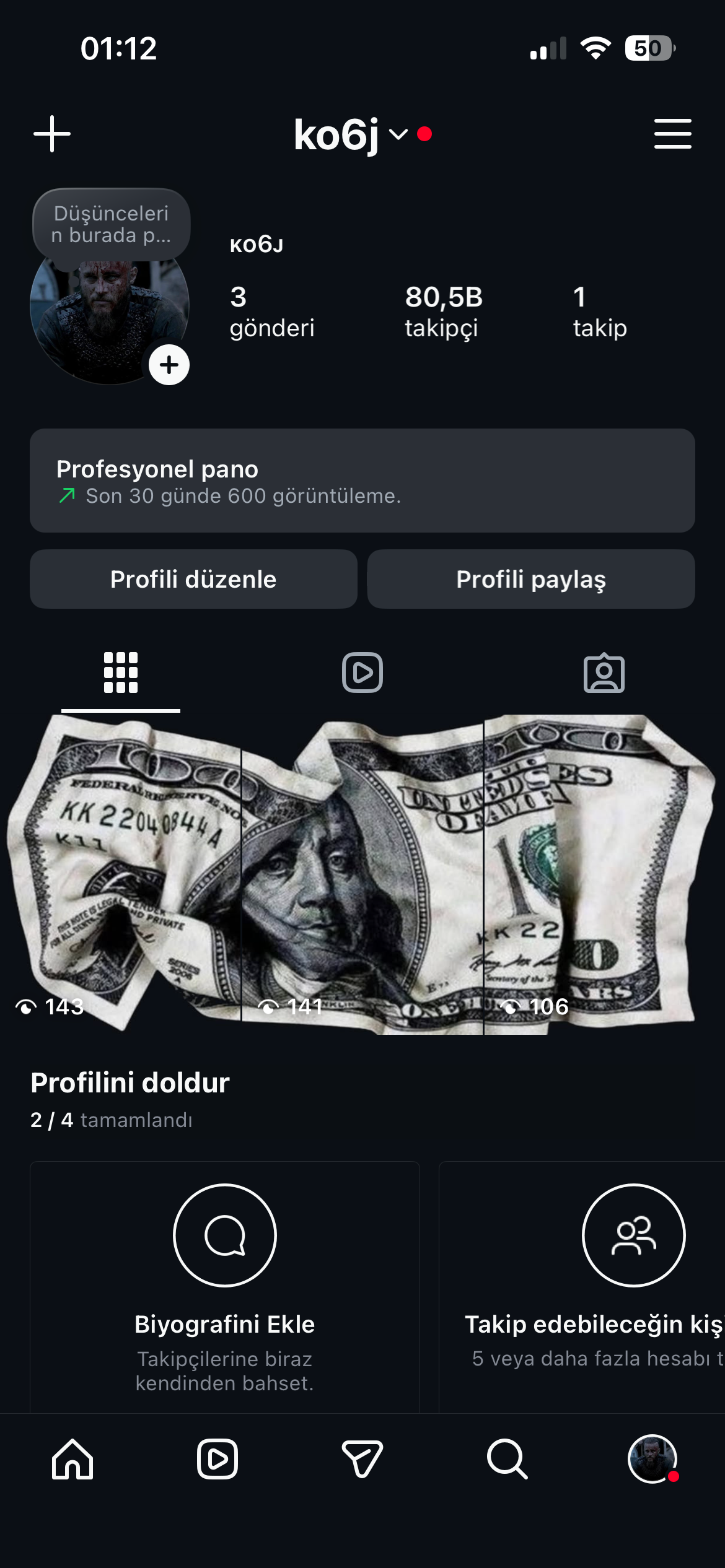Switch to the tagged photos tab
Screen dimensions: 725x1568
(x=604, y=673)
